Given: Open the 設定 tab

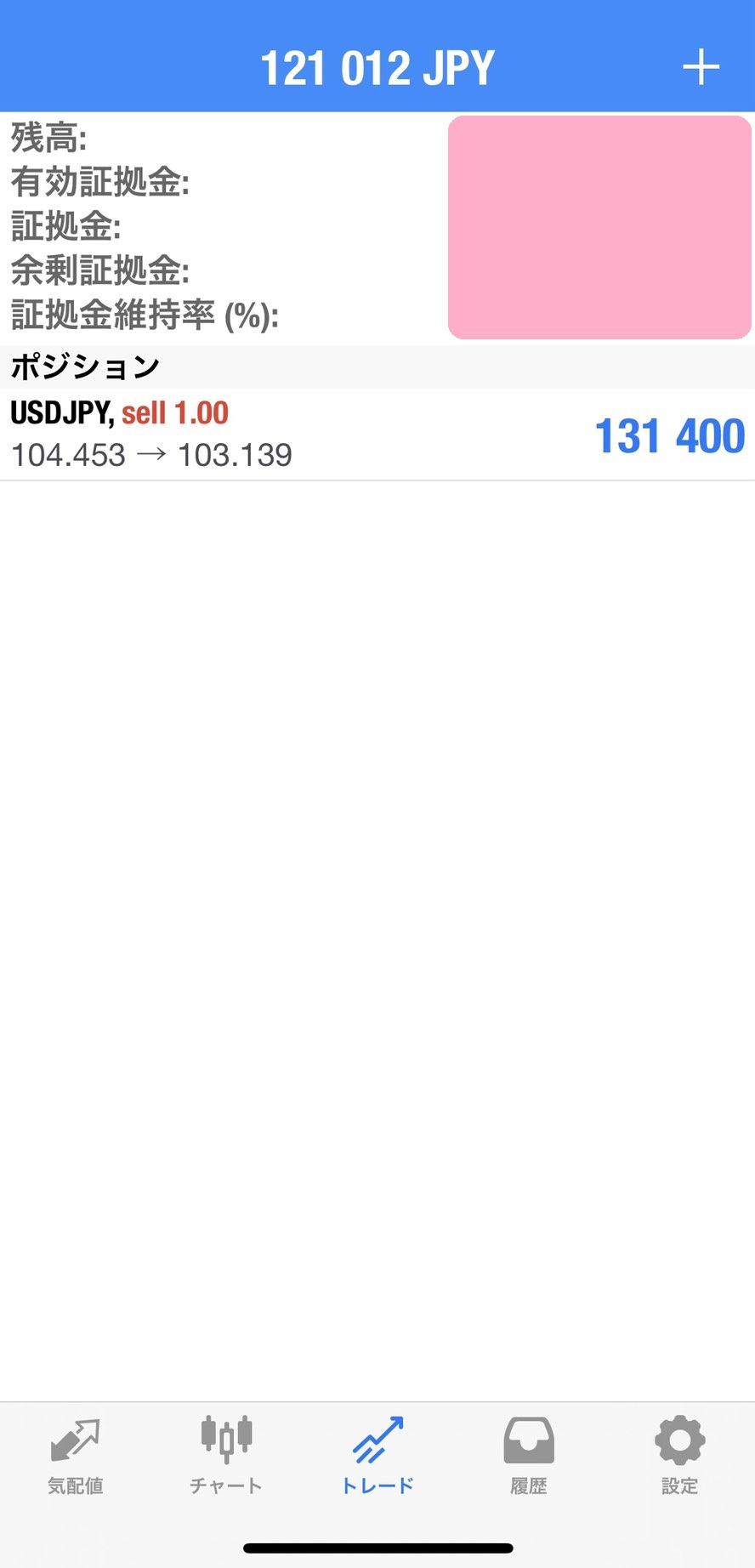Looking at the screenshot, I should (679, 1456).
